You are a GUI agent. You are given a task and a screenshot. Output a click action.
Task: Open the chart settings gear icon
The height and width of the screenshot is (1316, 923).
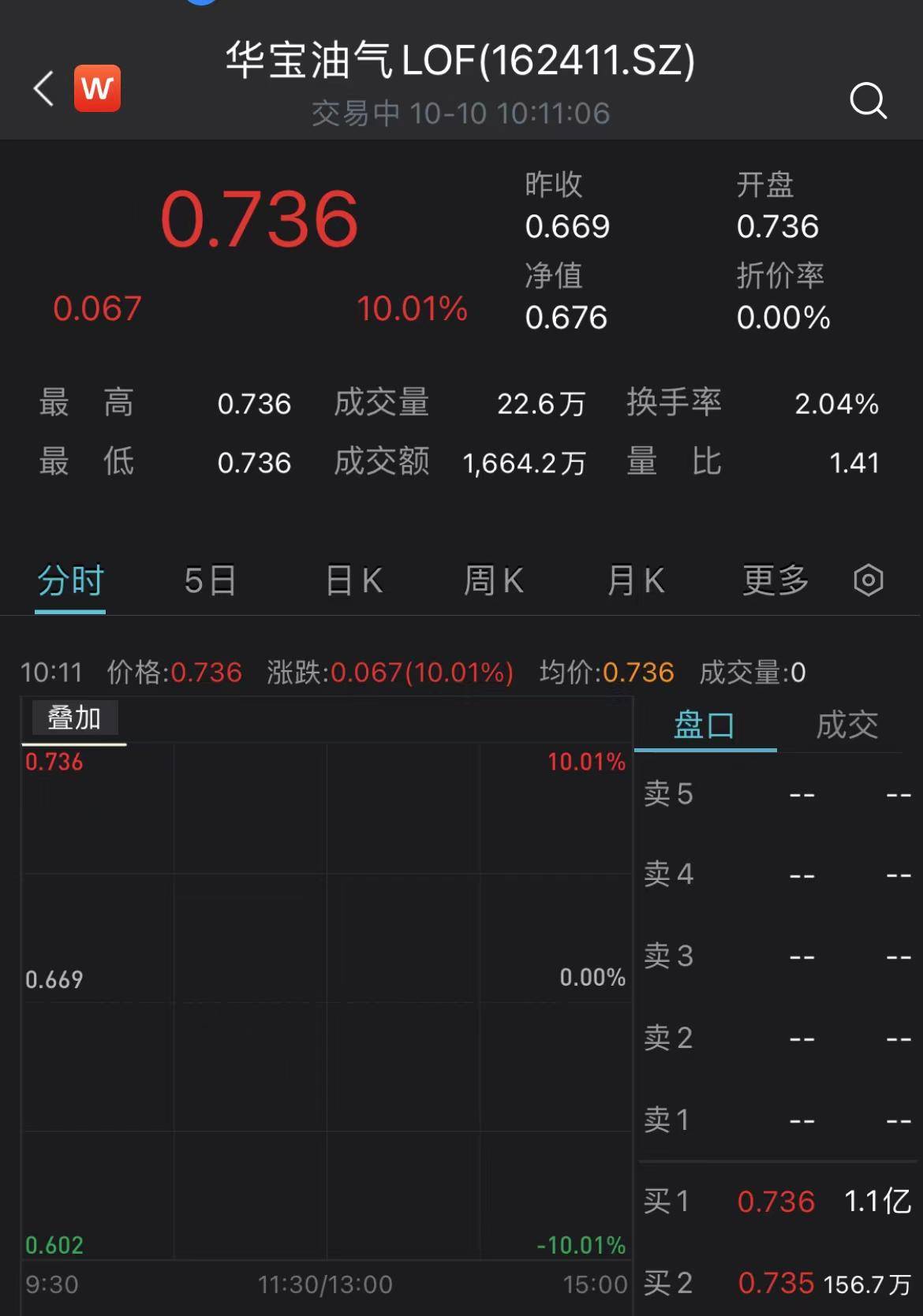(x=868, y=580)
